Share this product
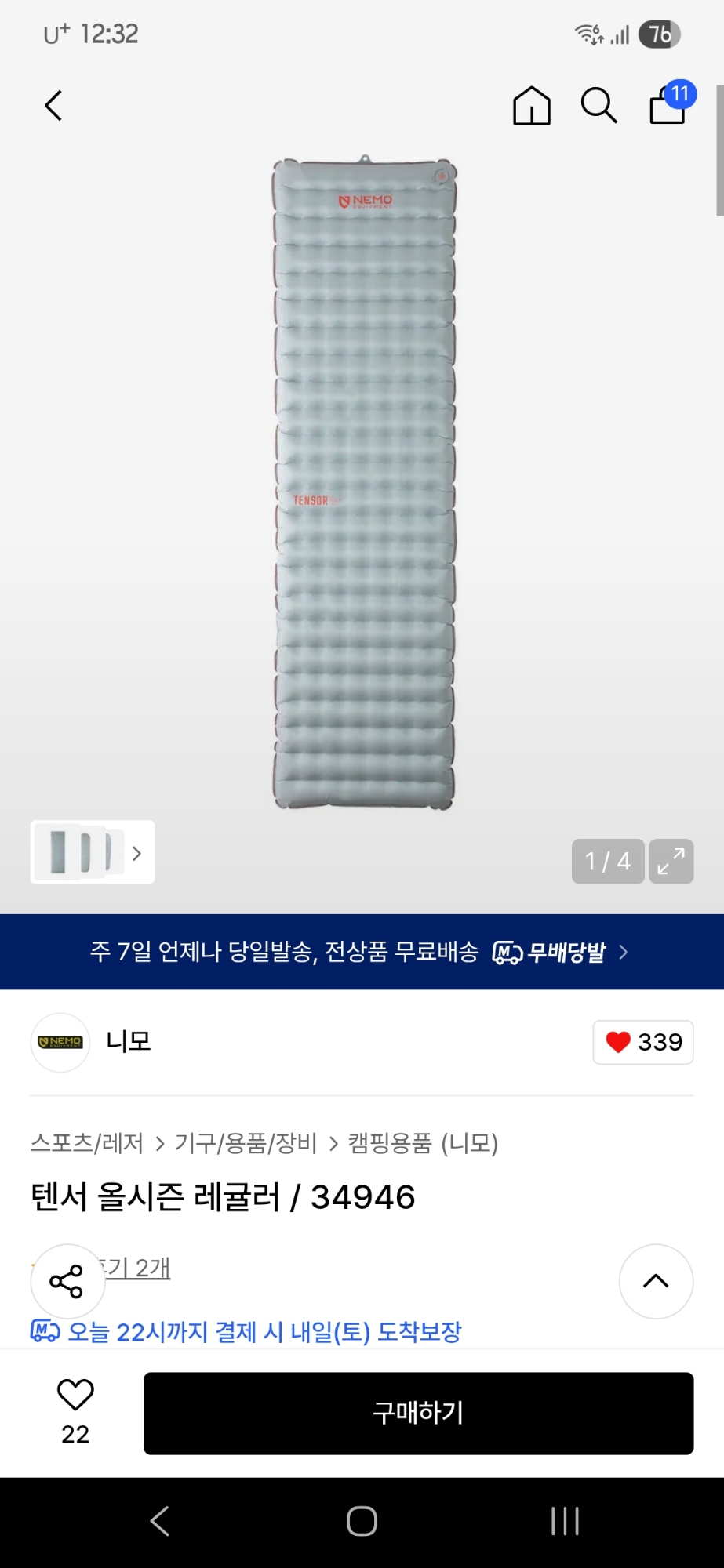724x1568 pixels. click(x=67, y=1281)
